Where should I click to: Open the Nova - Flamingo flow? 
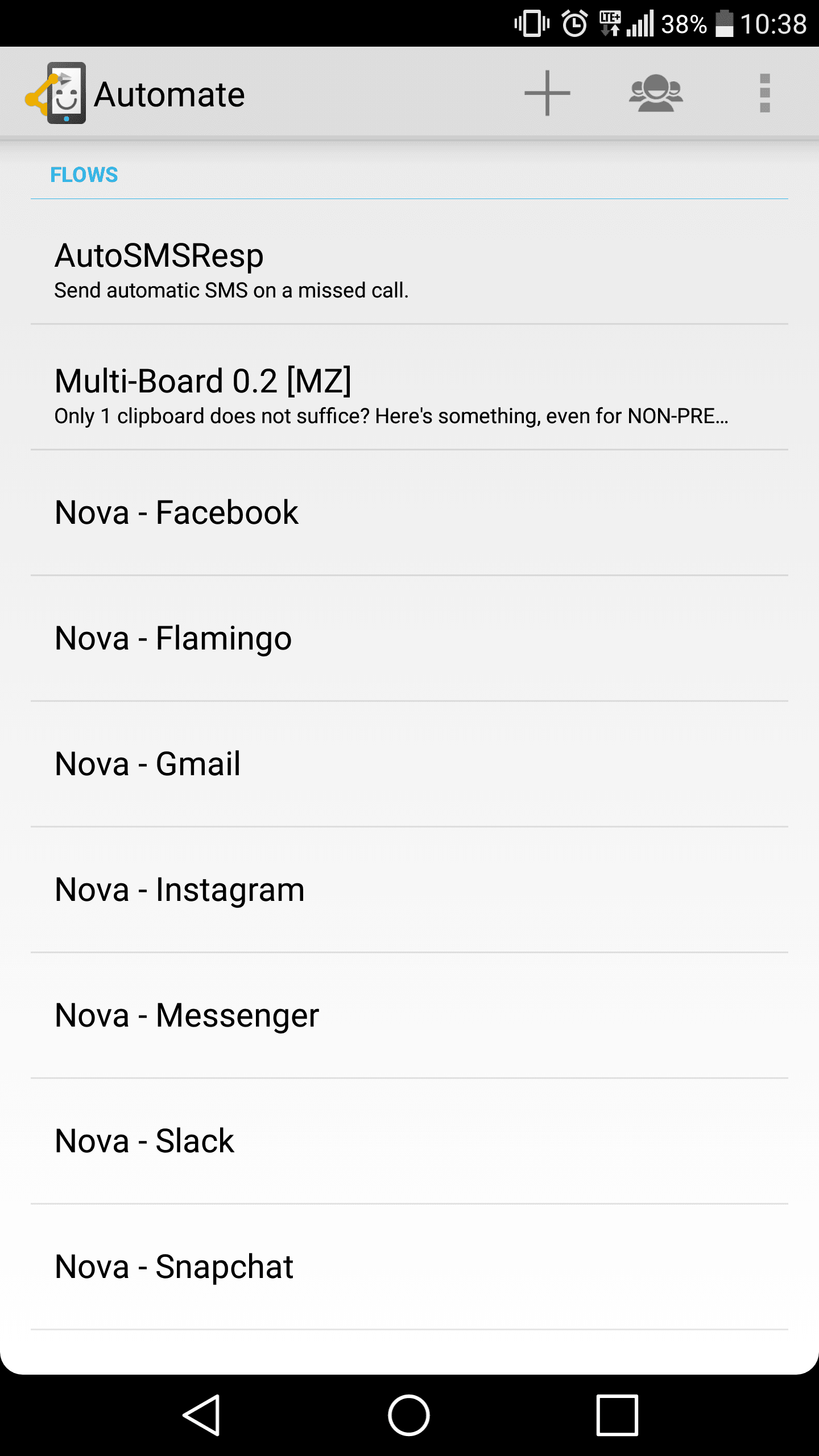click(x=409, y=639)
